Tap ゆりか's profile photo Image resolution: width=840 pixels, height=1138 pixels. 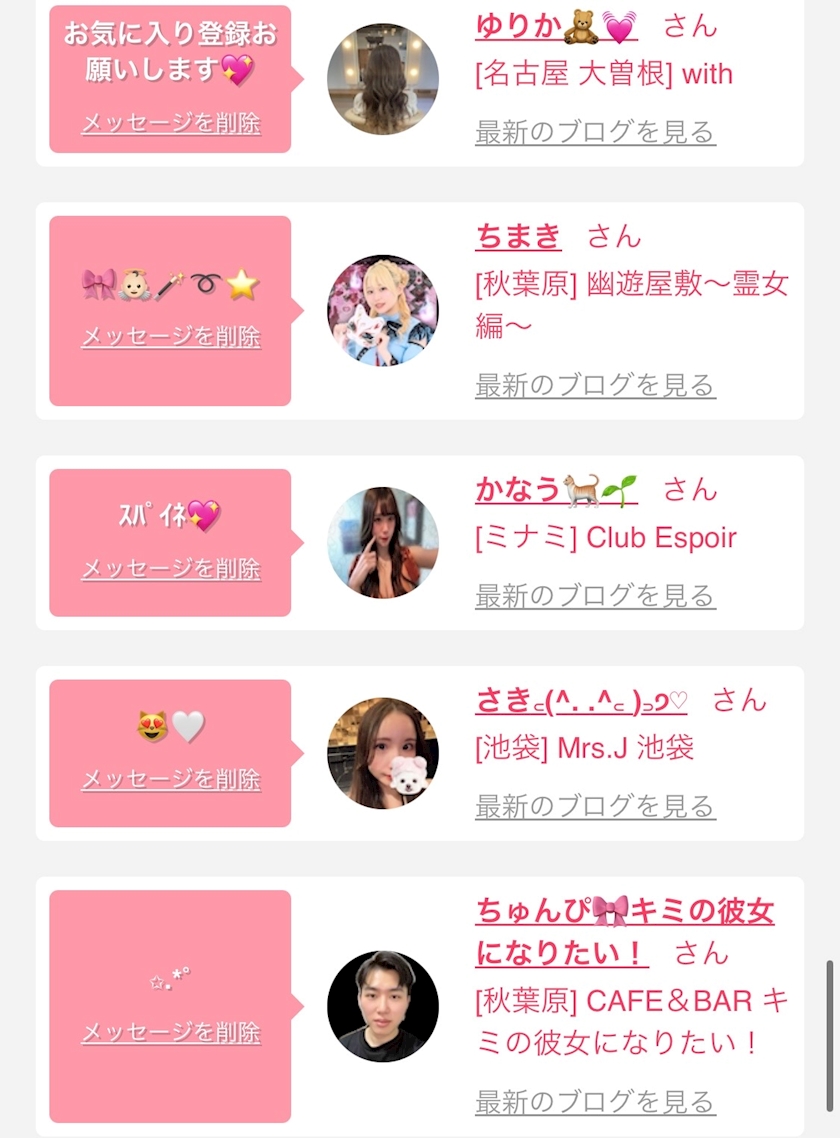click(383, 79)
